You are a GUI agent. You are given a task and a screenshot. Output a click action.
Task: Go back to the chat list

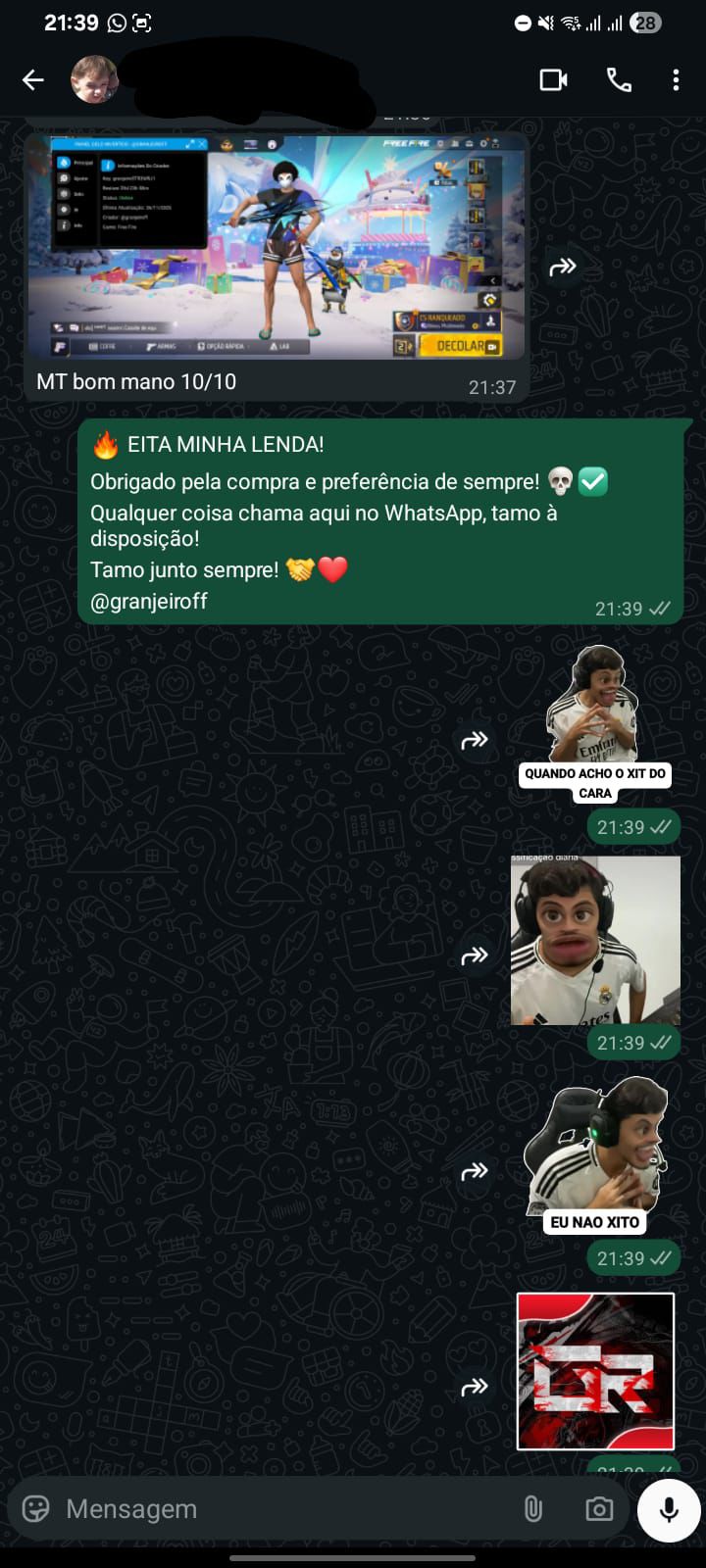tap(33, 80)
